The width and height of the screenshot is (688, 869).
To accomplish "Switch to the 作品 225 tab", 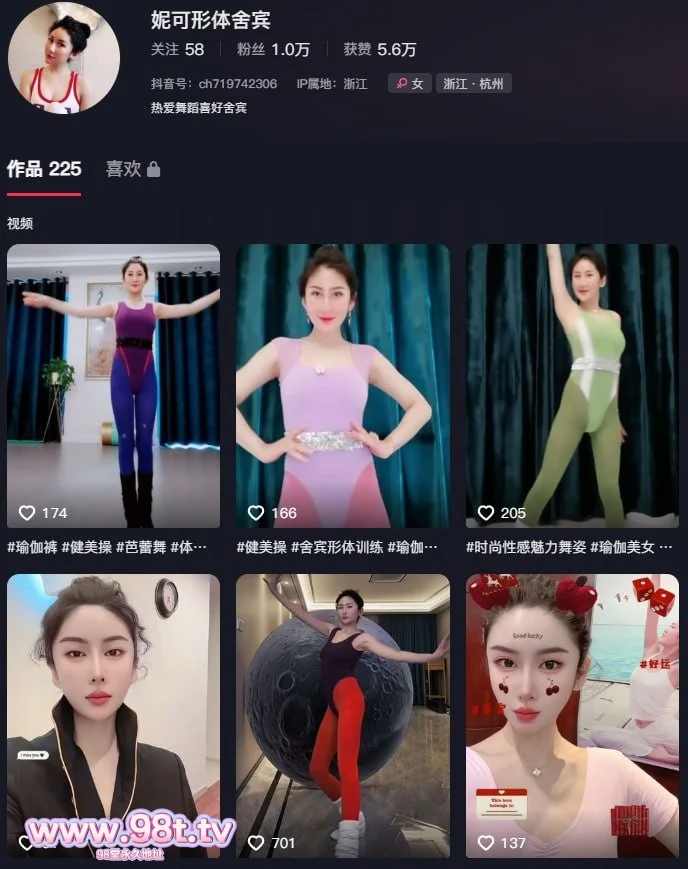I will [44, 169].
